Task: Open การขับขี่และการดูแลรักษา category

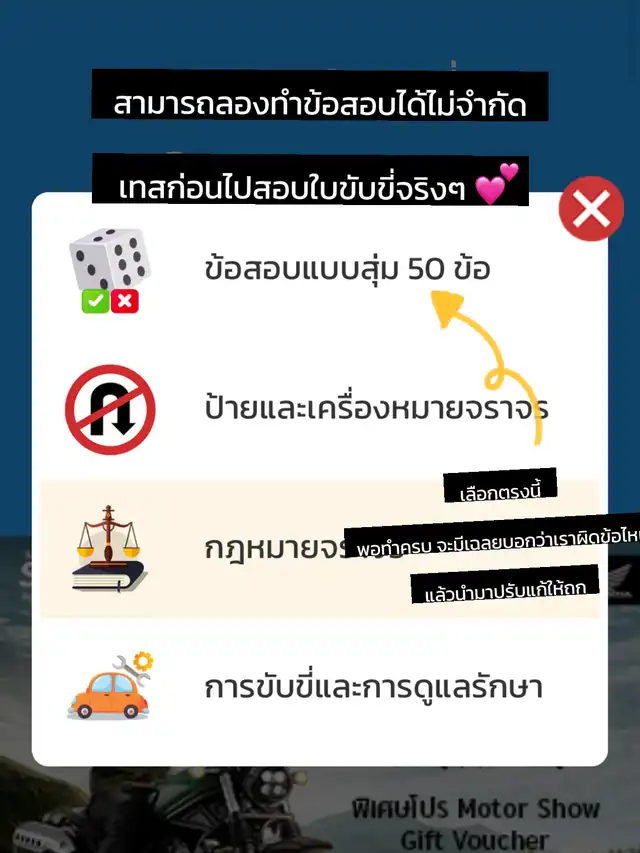Action: (x=319, y=688)
